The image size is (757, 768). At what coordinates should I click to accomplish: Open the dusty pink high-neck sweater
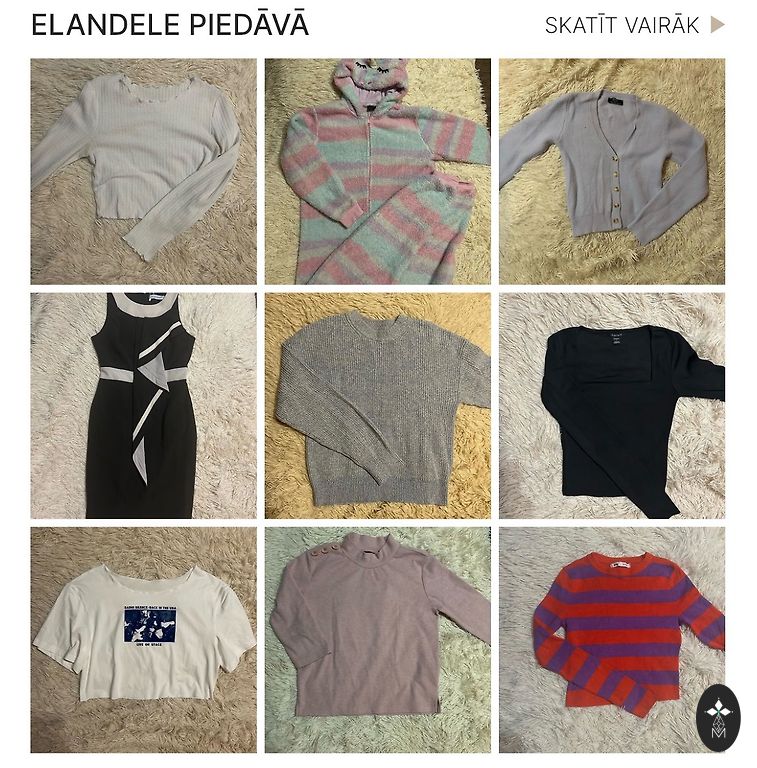[x=377, y=639]
